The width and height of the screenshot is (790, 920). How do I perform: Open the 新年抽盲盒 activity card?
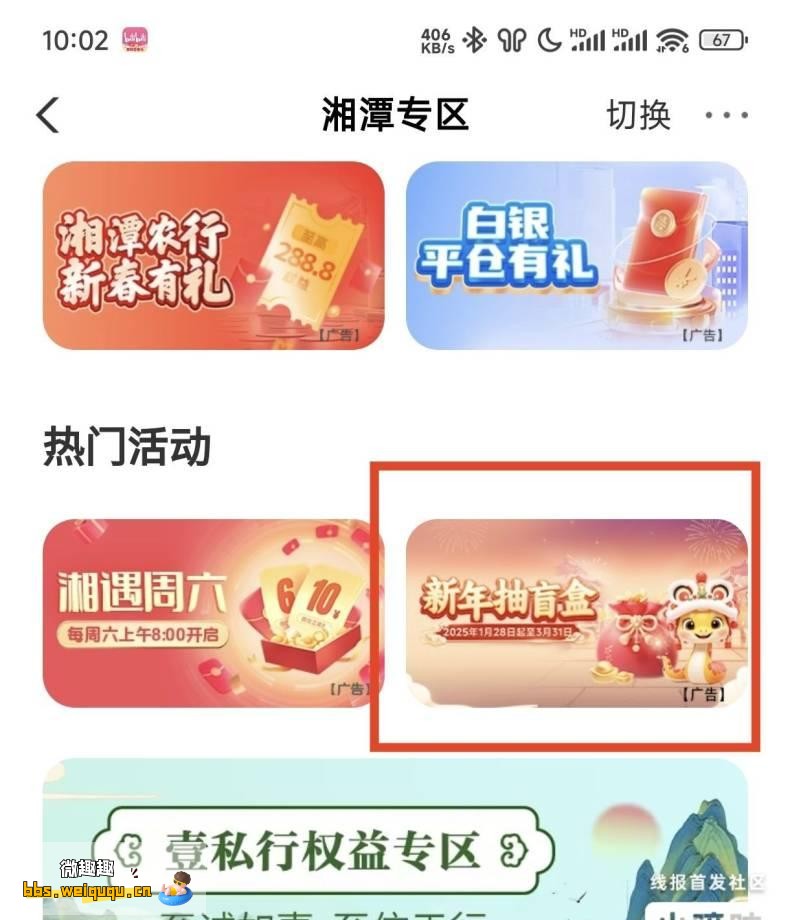pyautogui.click(x=576, y=613)
